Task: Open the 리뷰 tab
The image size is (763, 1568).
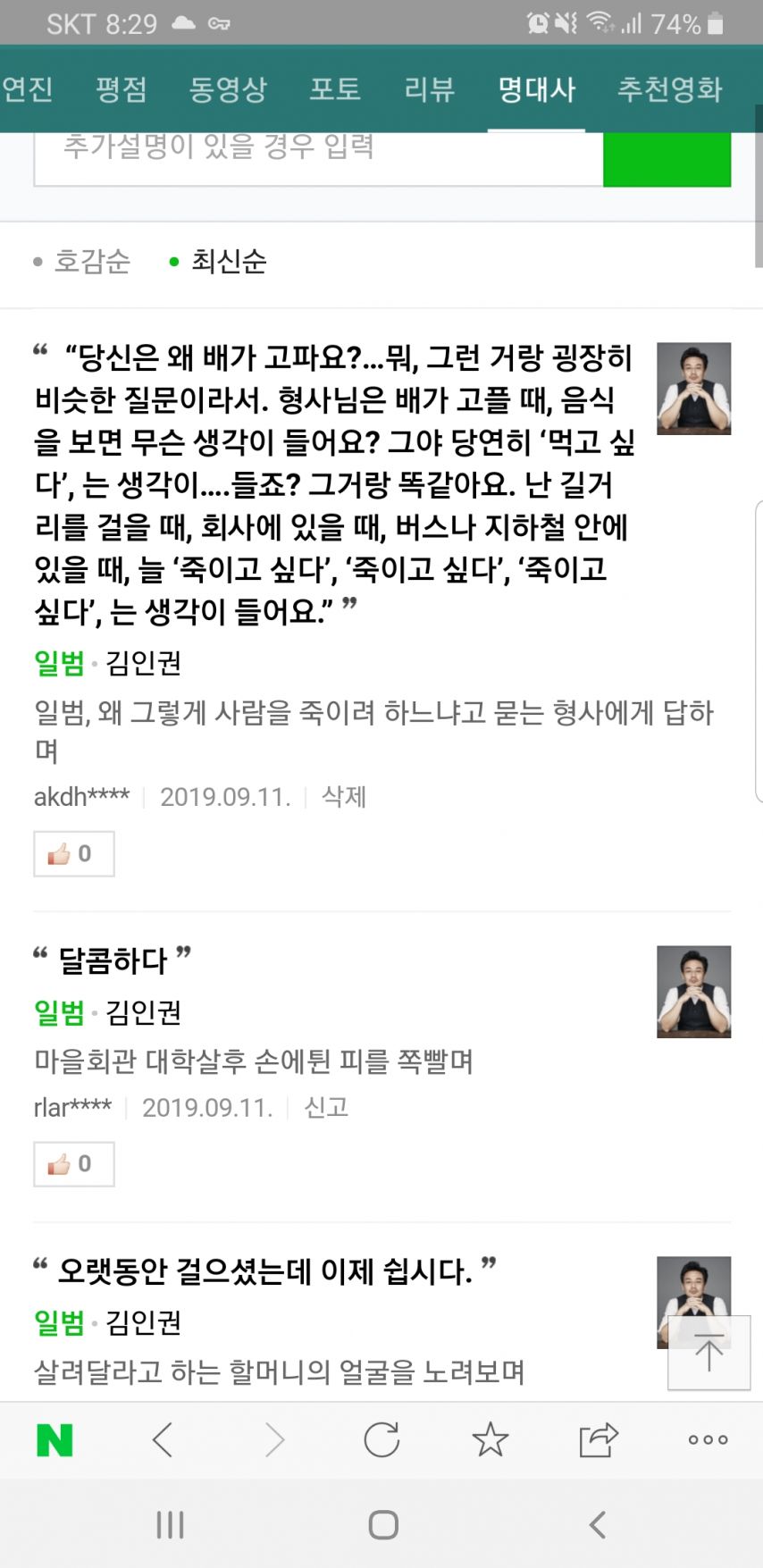Action: click(429, 89)
